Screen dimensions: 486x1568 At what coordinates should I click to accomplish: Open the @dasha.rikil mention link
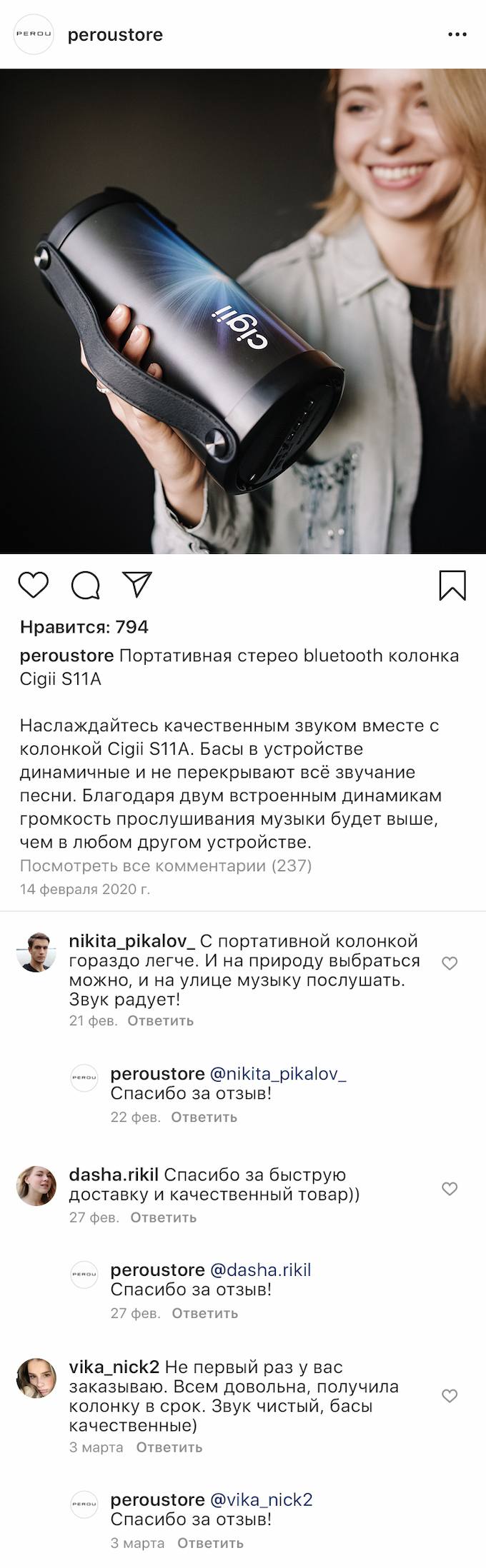[x=260, y=1270]
